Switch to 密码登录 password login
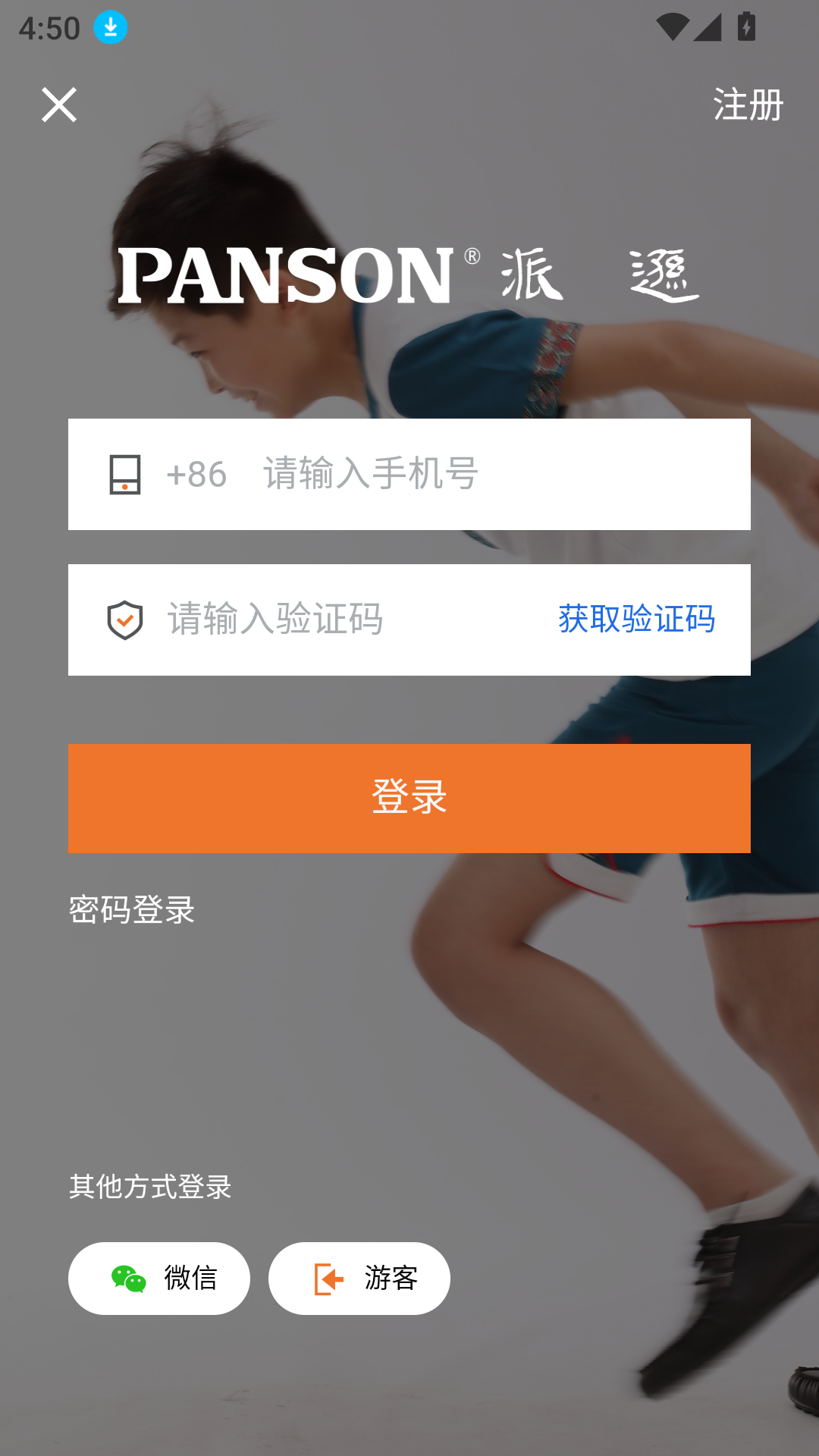This screenshot has width=819, height=1456. pos(132,909)
